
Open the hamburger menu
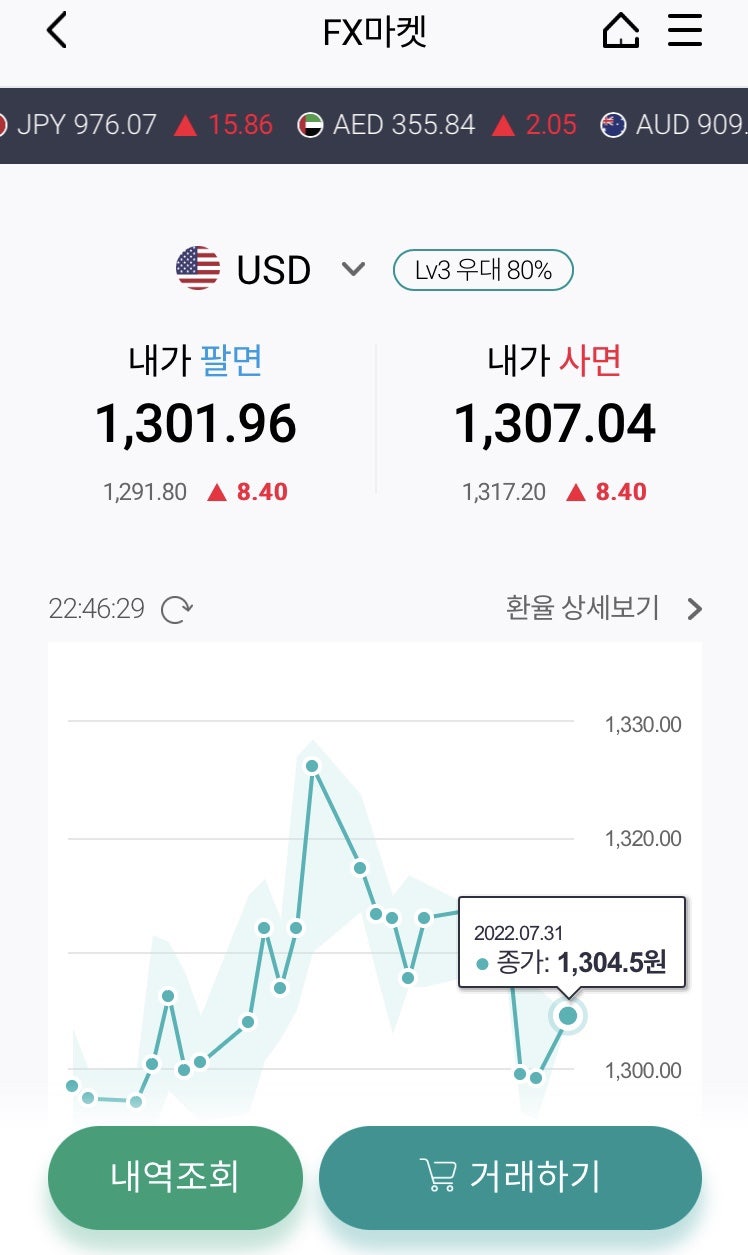pyautogui.click(x=685, y=31)
